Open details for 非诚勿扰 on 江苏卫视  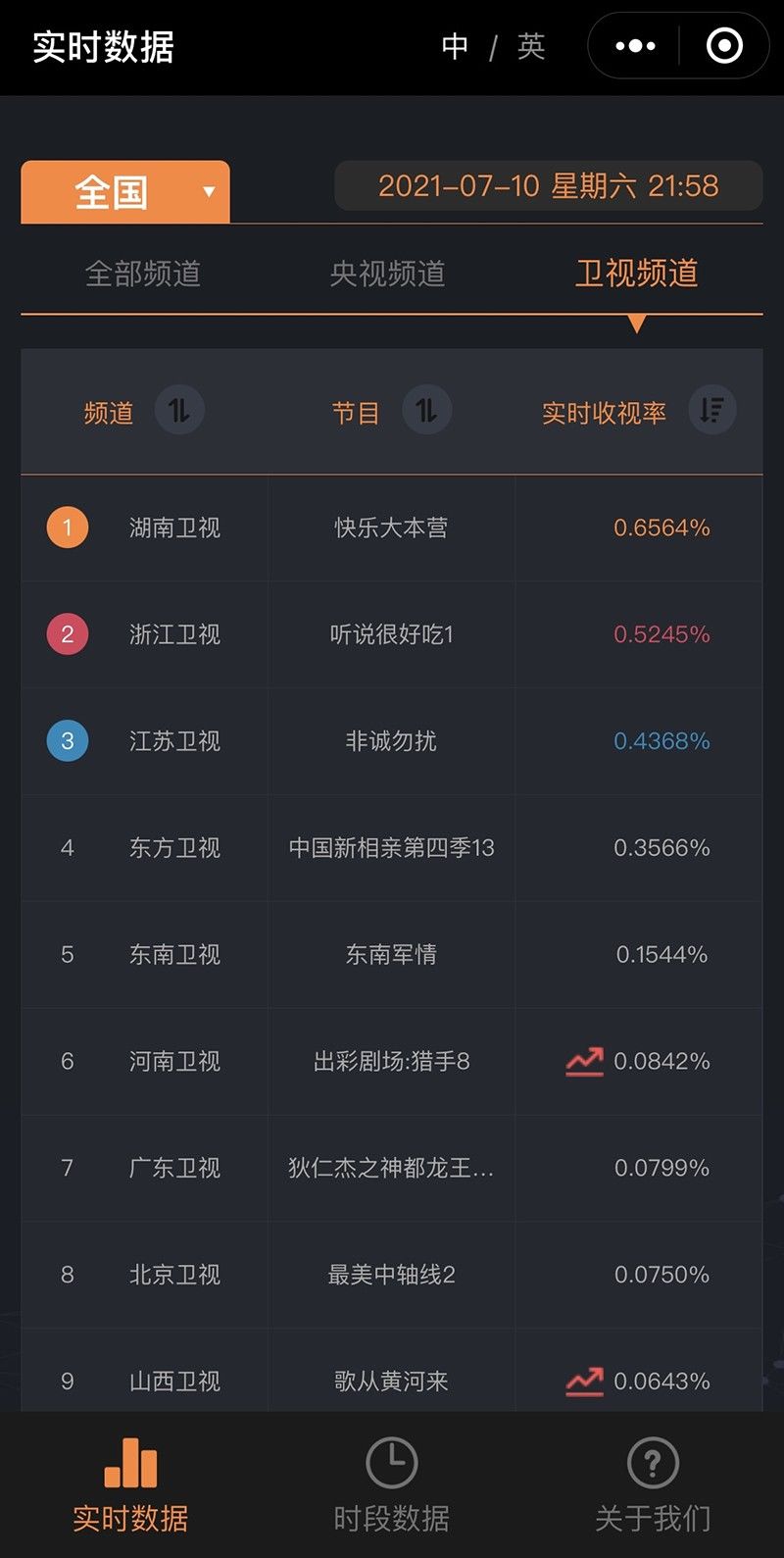391,741
